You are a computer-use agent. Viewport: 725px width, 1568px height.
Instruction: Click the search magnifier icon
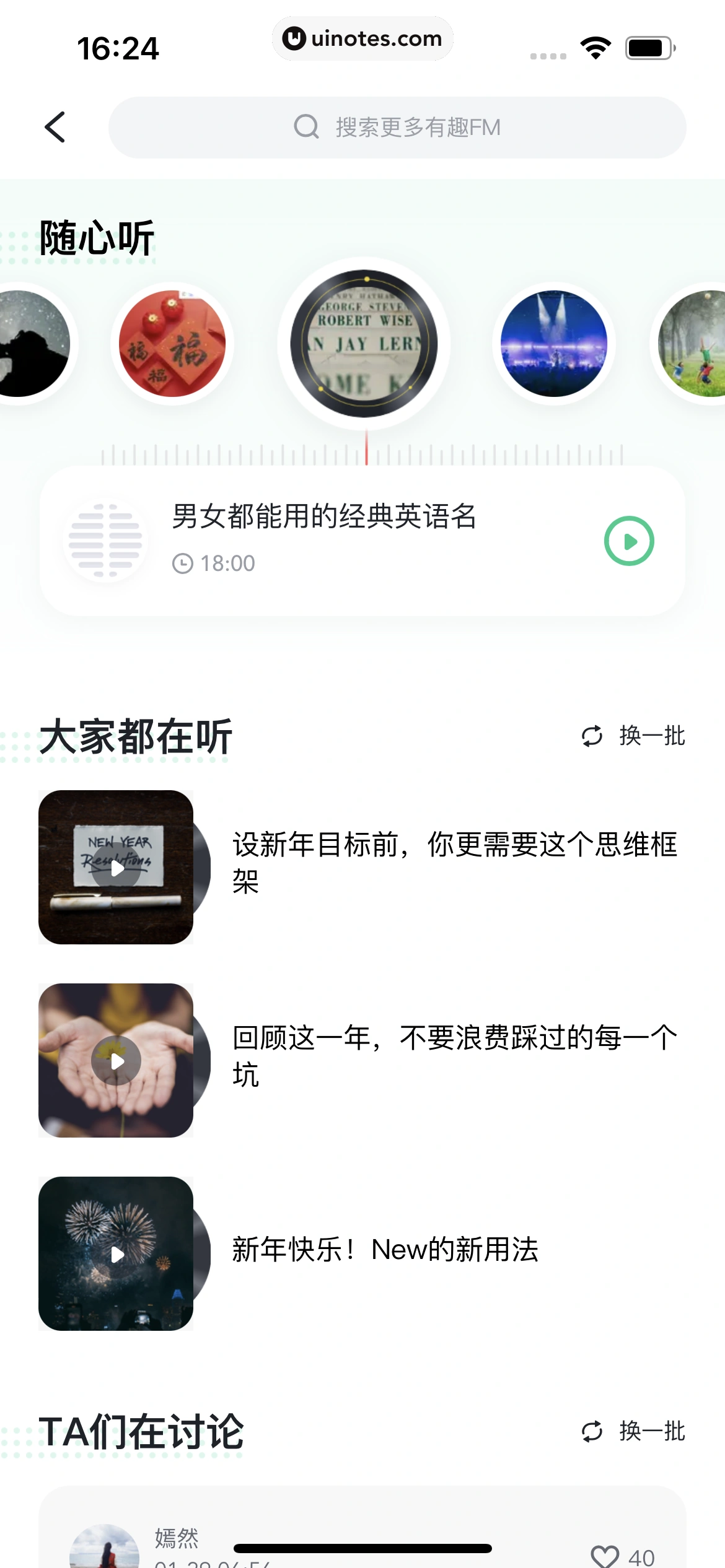[x=305, y=126]
